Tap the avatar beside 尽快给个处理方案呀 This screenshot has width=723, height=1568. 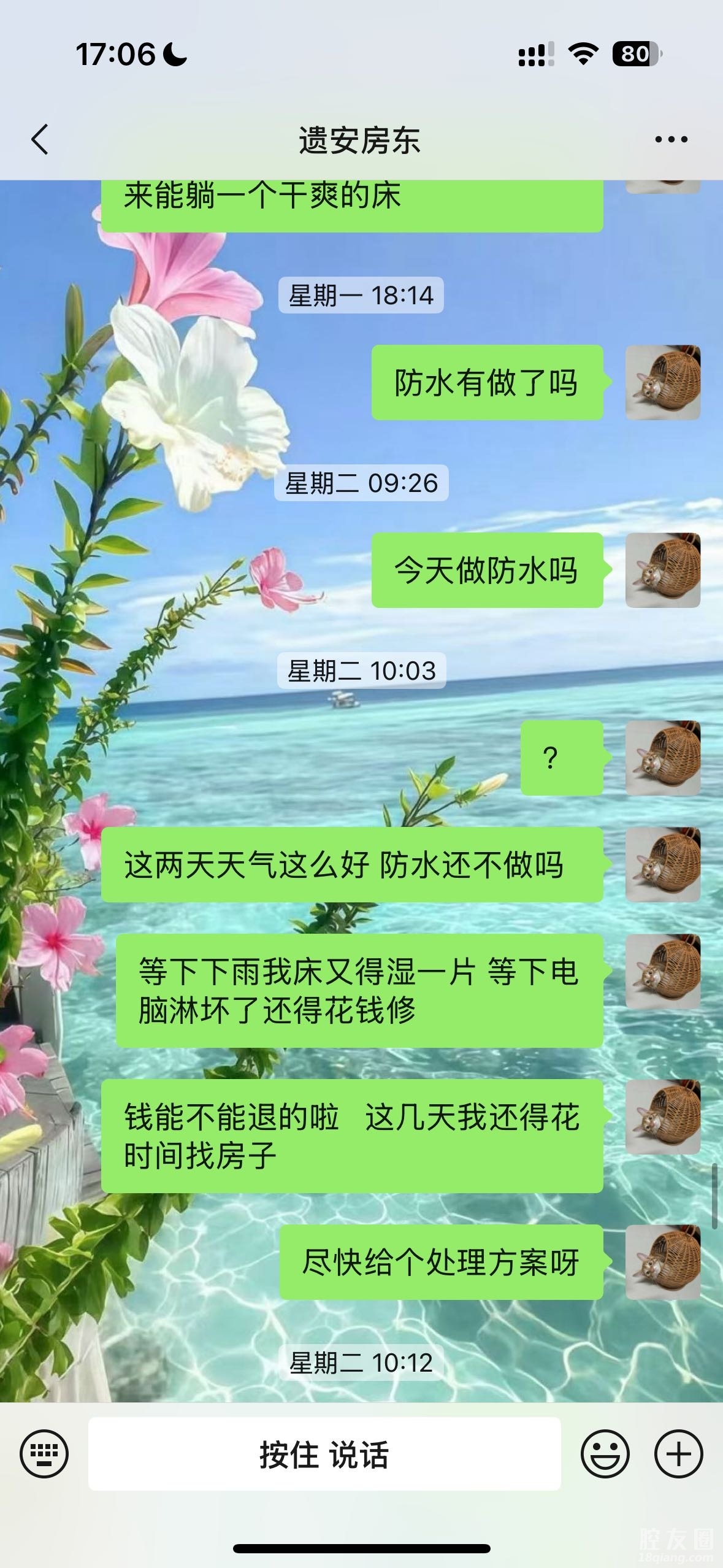click(x=662, y=1262)
